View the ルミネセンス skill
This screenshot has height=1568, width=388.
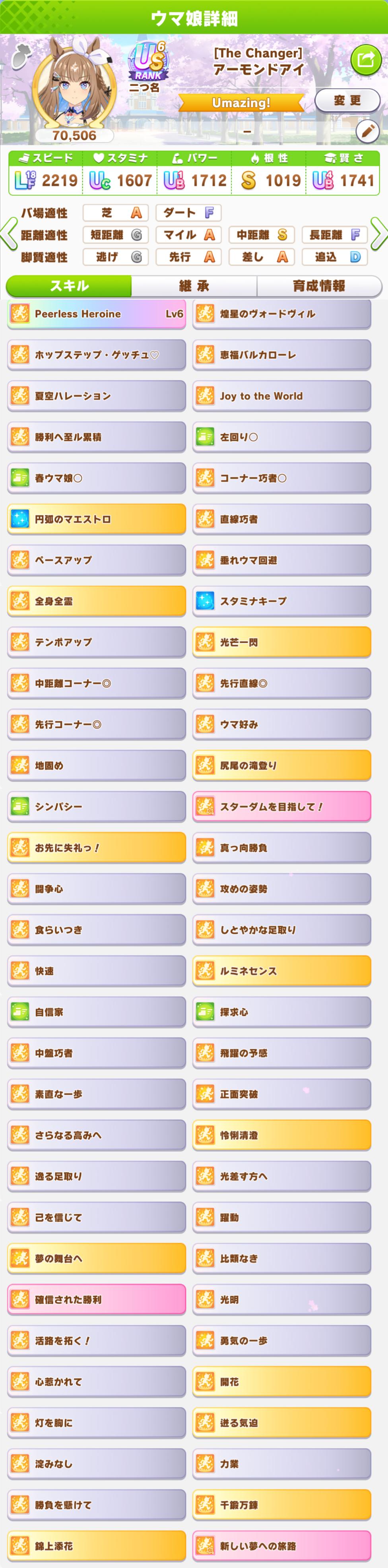[281, 971]
